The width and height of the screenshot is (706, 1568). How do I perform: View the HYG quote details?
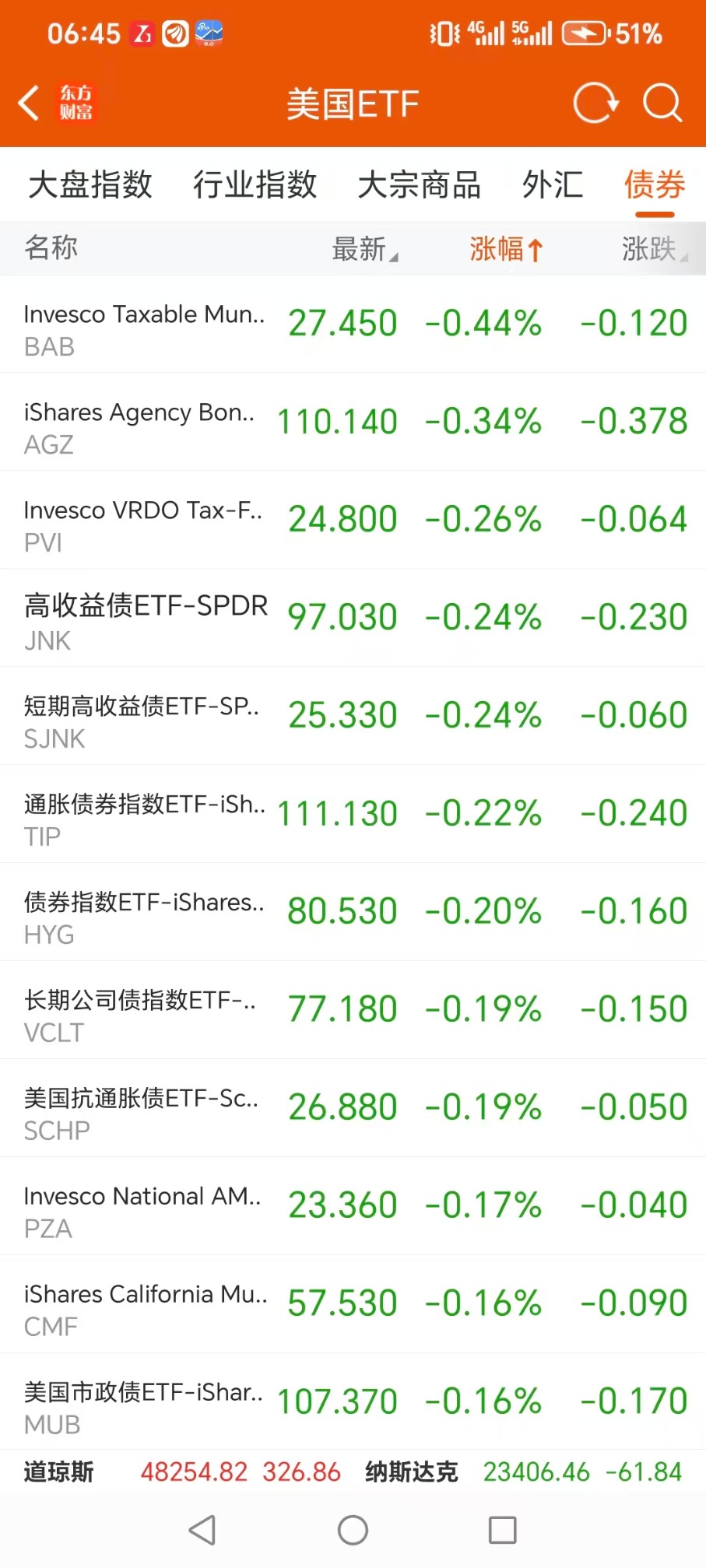(x=353, y=913)
